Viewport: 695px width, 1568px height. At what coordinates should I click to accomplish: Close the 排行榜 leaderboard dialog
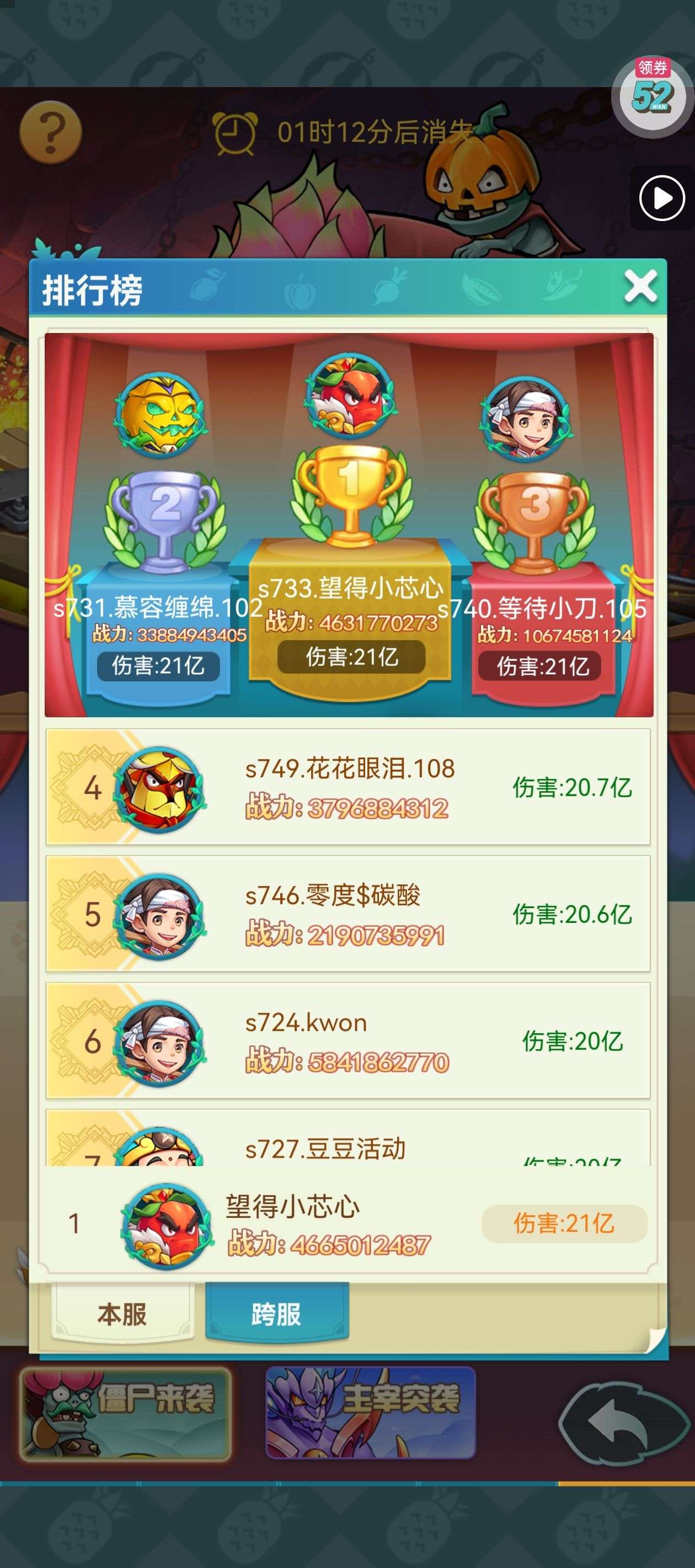(640, 287)
